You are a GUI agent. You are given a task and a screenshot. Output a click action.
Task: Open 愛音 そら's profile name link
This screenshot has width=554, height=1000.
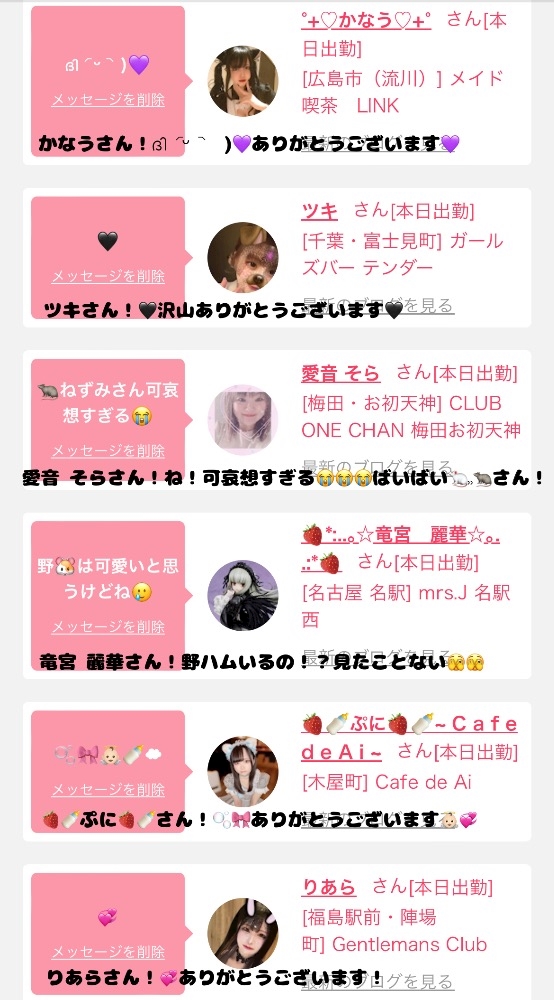(x=341, y=373)
